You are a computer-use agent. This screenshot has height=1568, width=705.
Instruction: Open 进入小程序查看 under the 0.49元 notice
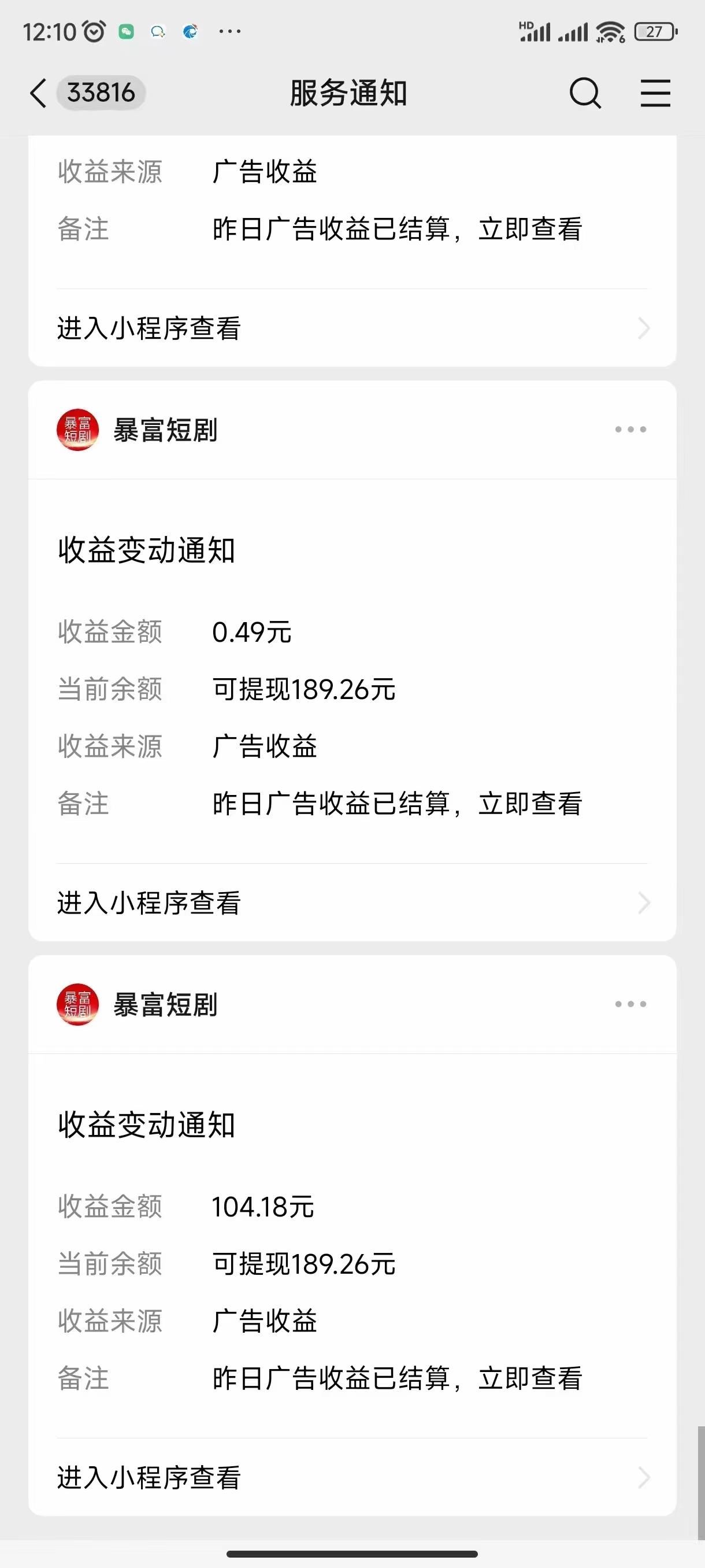pyautogui.click(x=352, y=903)
